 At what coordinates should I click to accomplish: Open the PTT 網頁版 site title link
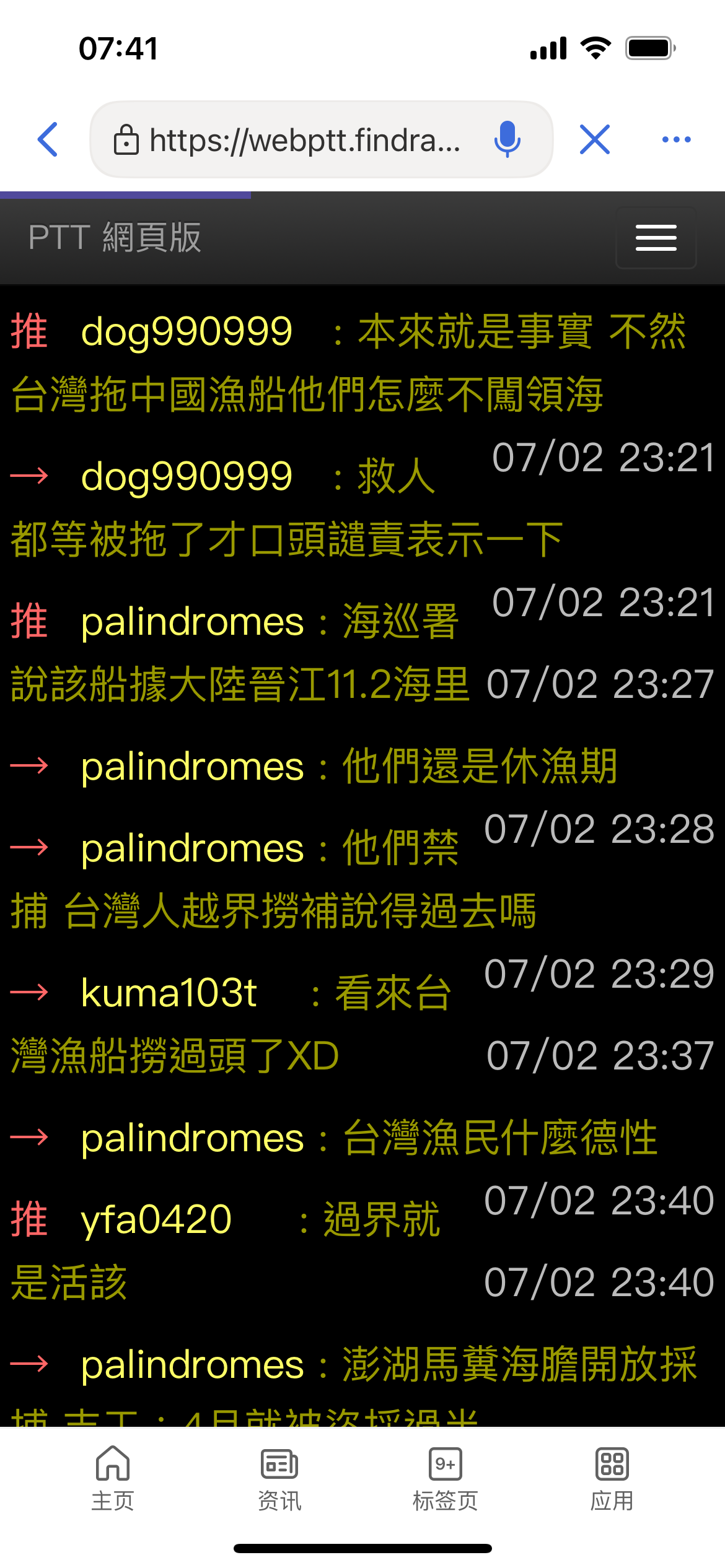point(115,238)
